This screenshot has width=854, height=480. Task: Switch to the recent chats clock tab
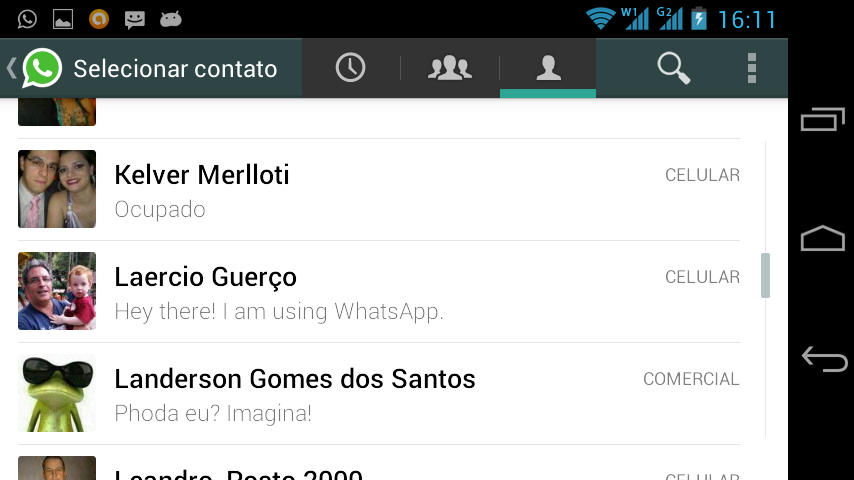point(350,68)
